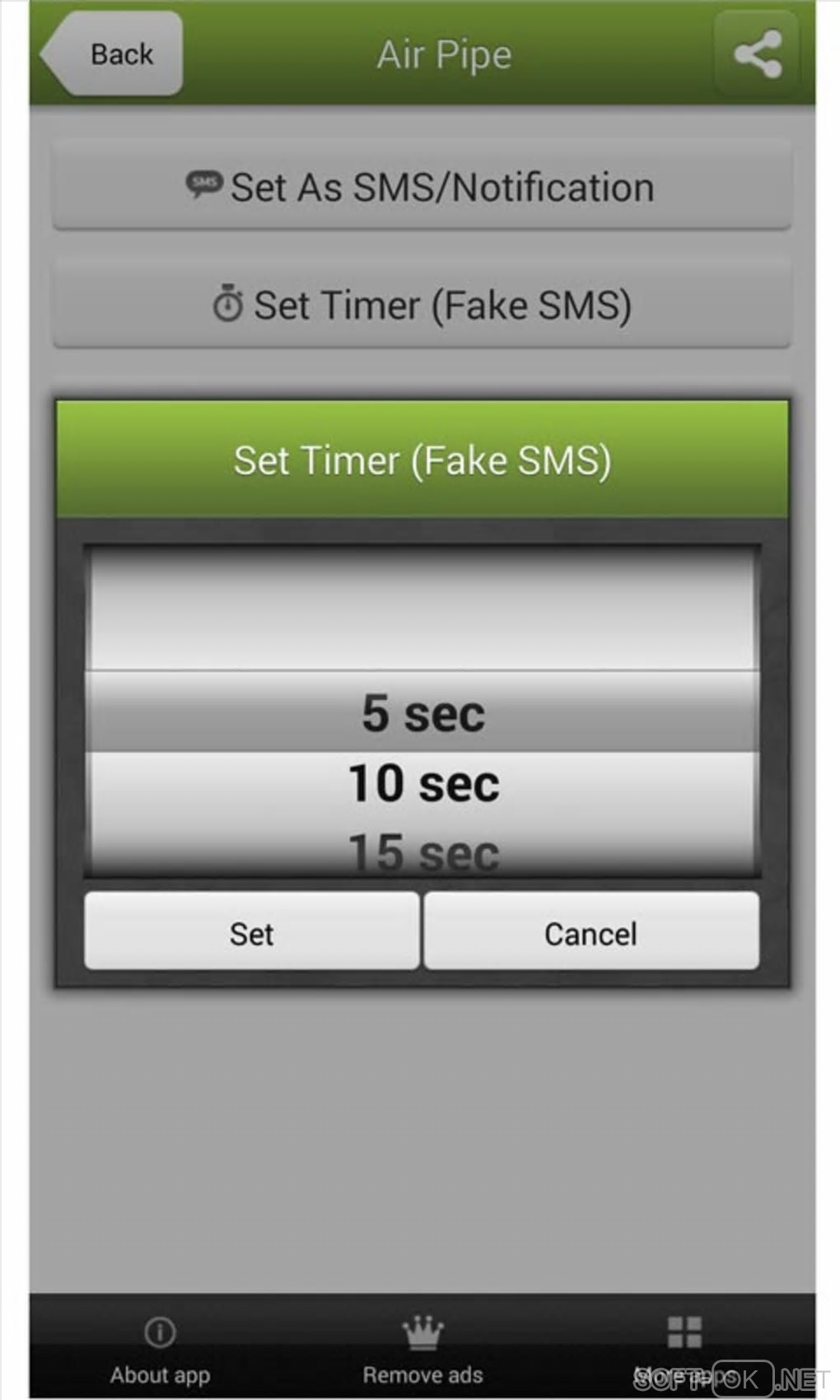840x1400 pixels.
Task: Set sound as SMS/Notification tone
Action: (422, 187)
